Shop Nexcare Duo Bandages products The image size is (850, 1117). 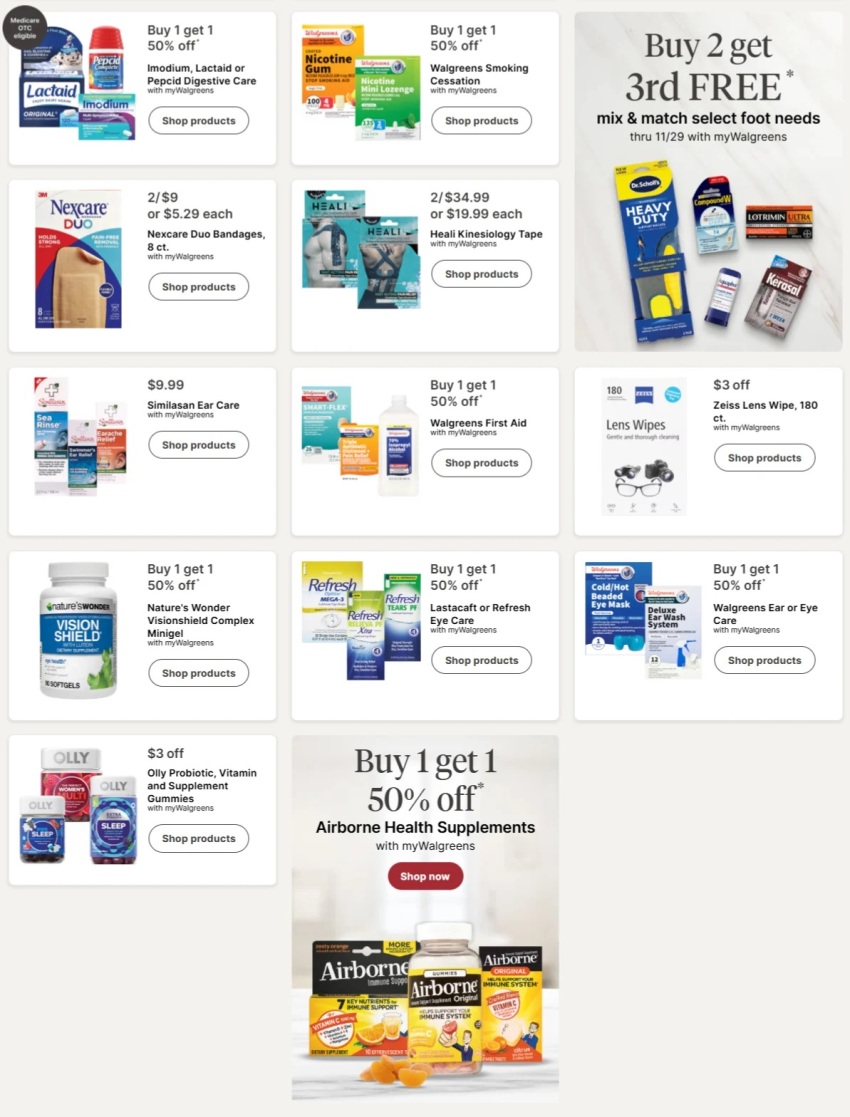click(x=198, y=286)
